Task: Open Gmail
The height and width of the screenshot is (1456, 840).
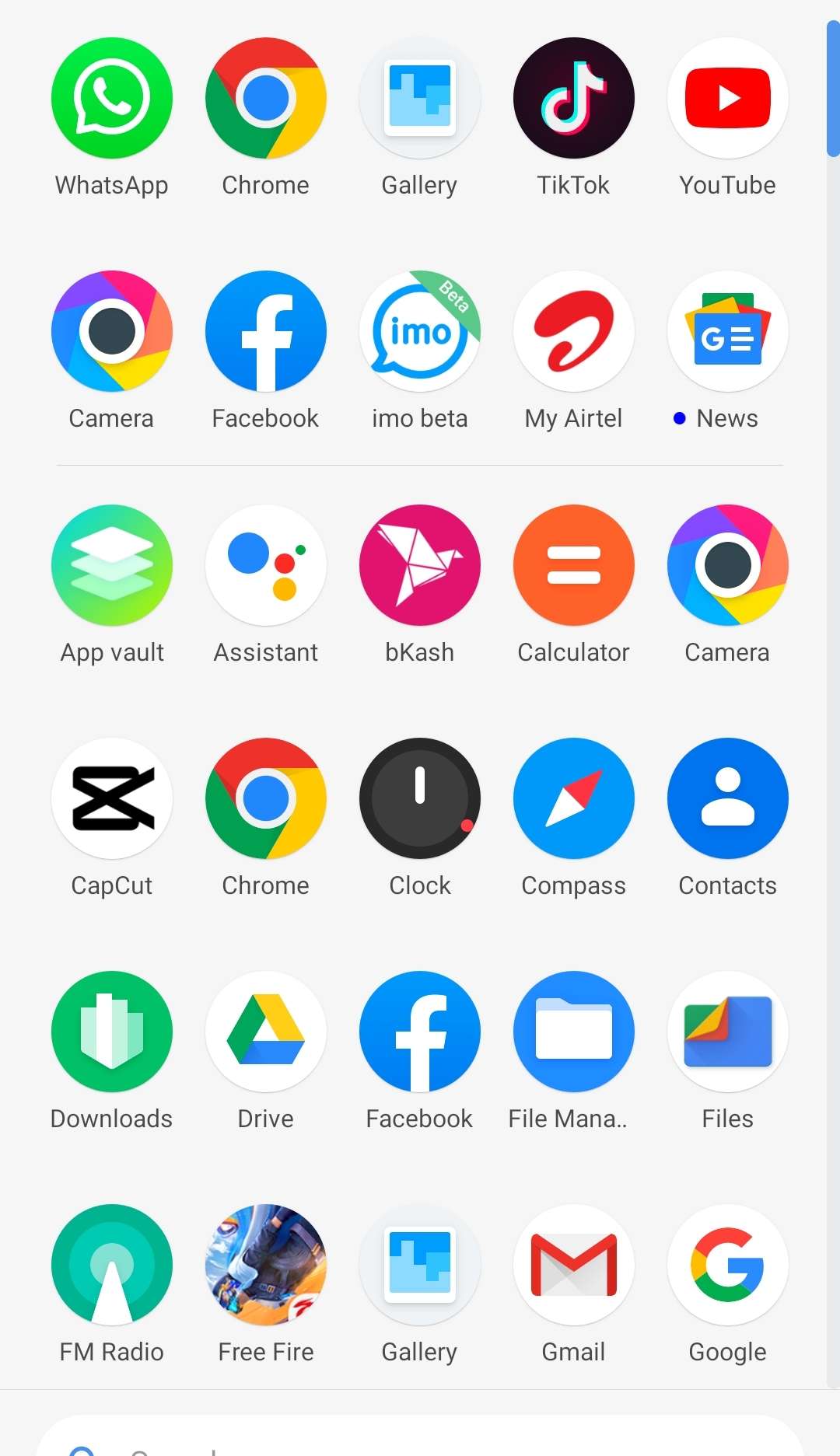Action: point(573,1265)
